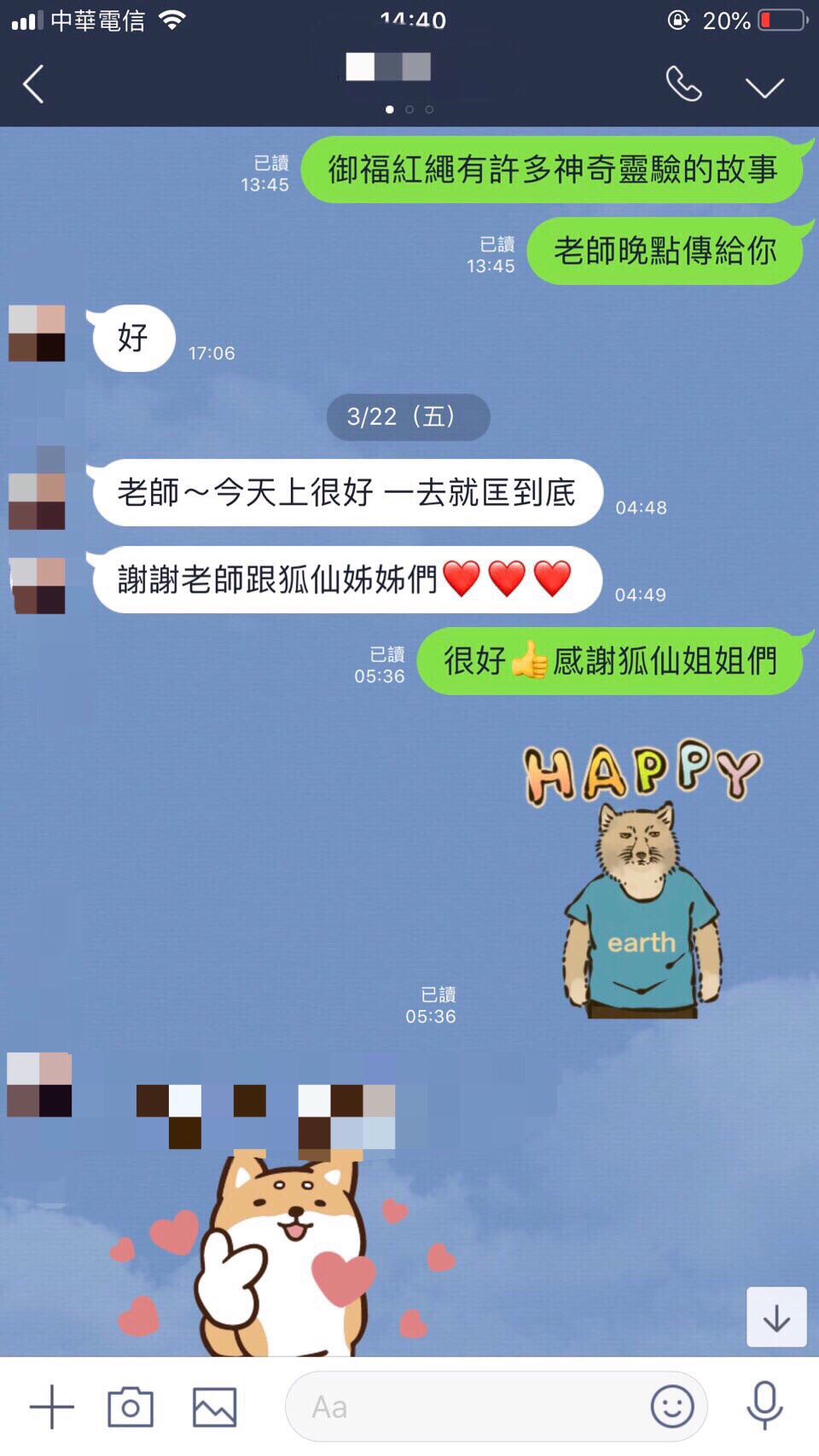Image resolution: width=819 pixels, height=1456 pixels.
Task: Go back to the chat list
Action: 34,85
